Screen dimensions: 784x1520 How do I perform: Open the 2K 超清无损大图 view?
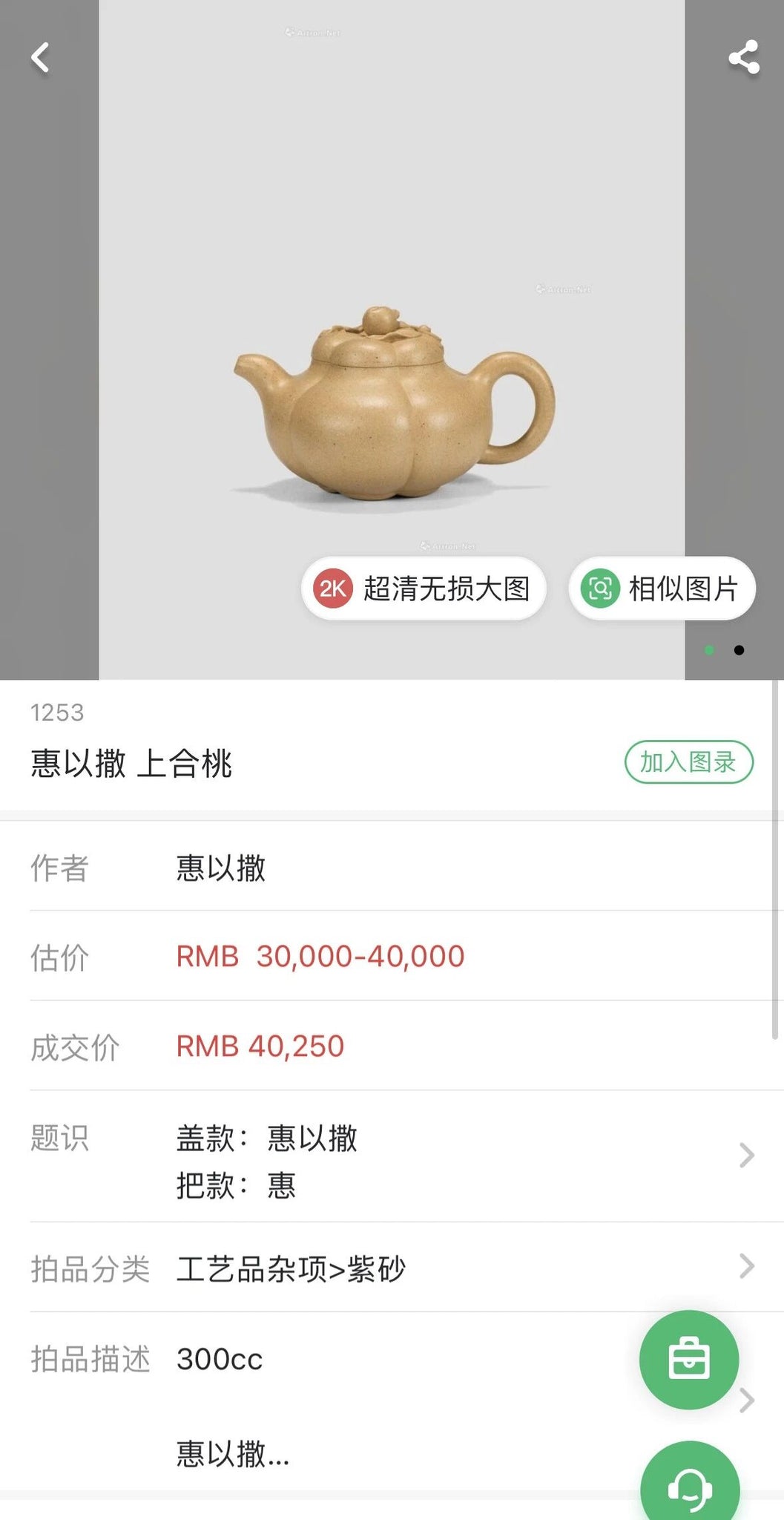tap(424, 589)
